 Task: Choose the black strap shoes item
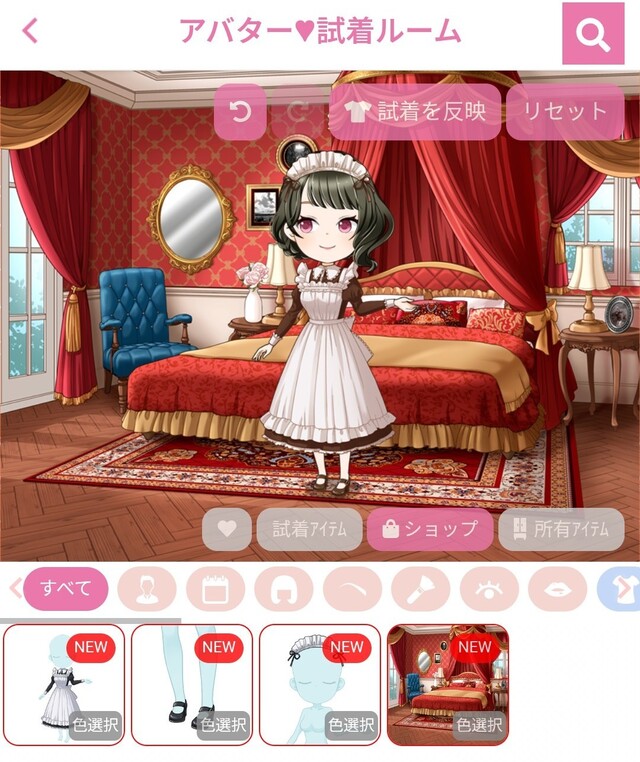click(x=192, y=685)
